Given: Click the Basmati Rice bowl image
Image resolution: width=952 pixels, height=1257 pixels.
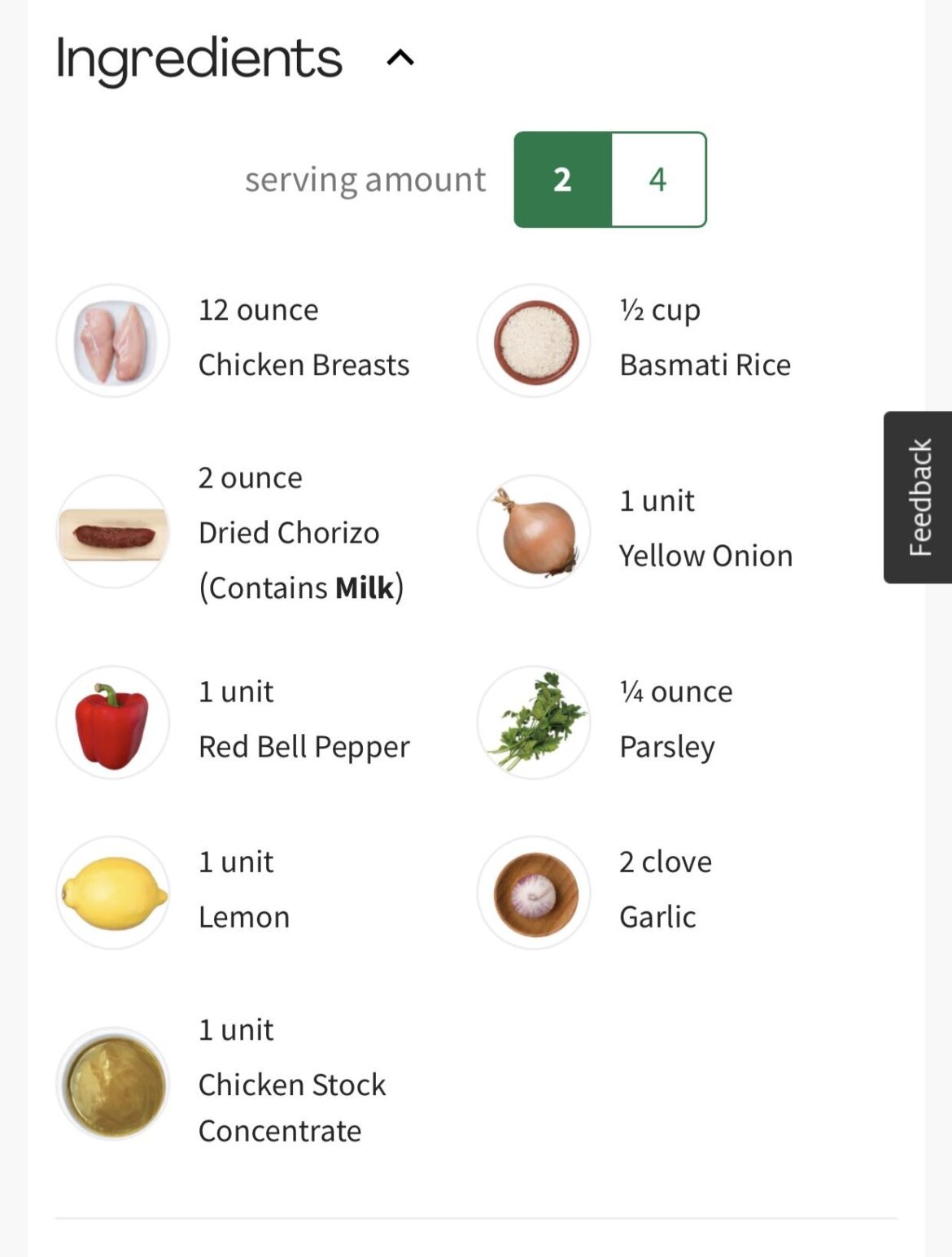Looking at the screenshot, I should click(533, 340).
